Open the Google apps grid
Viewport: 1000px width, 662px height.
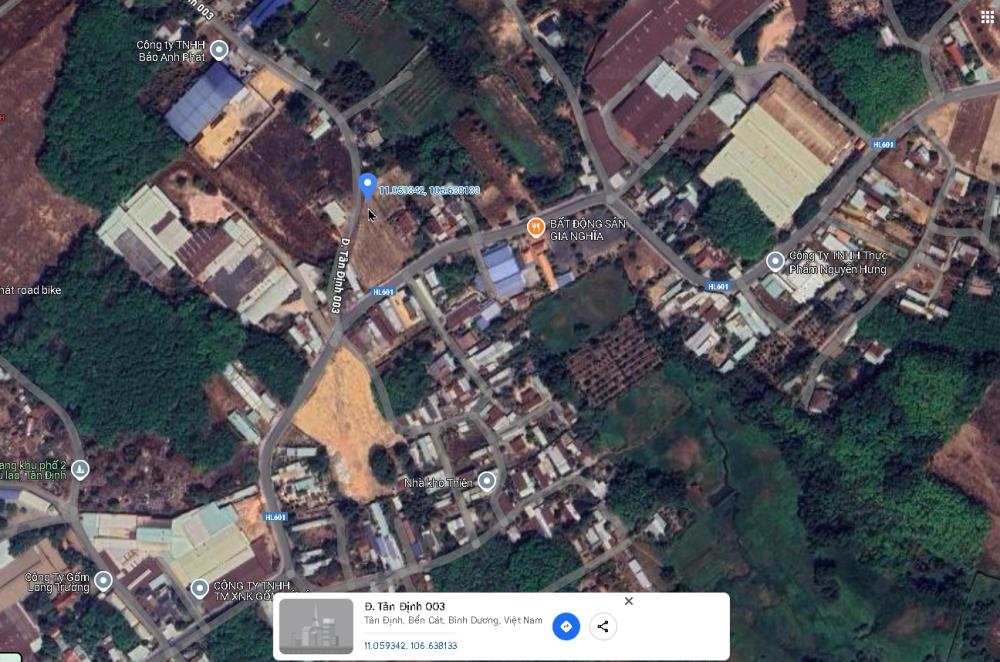(987, 17)
